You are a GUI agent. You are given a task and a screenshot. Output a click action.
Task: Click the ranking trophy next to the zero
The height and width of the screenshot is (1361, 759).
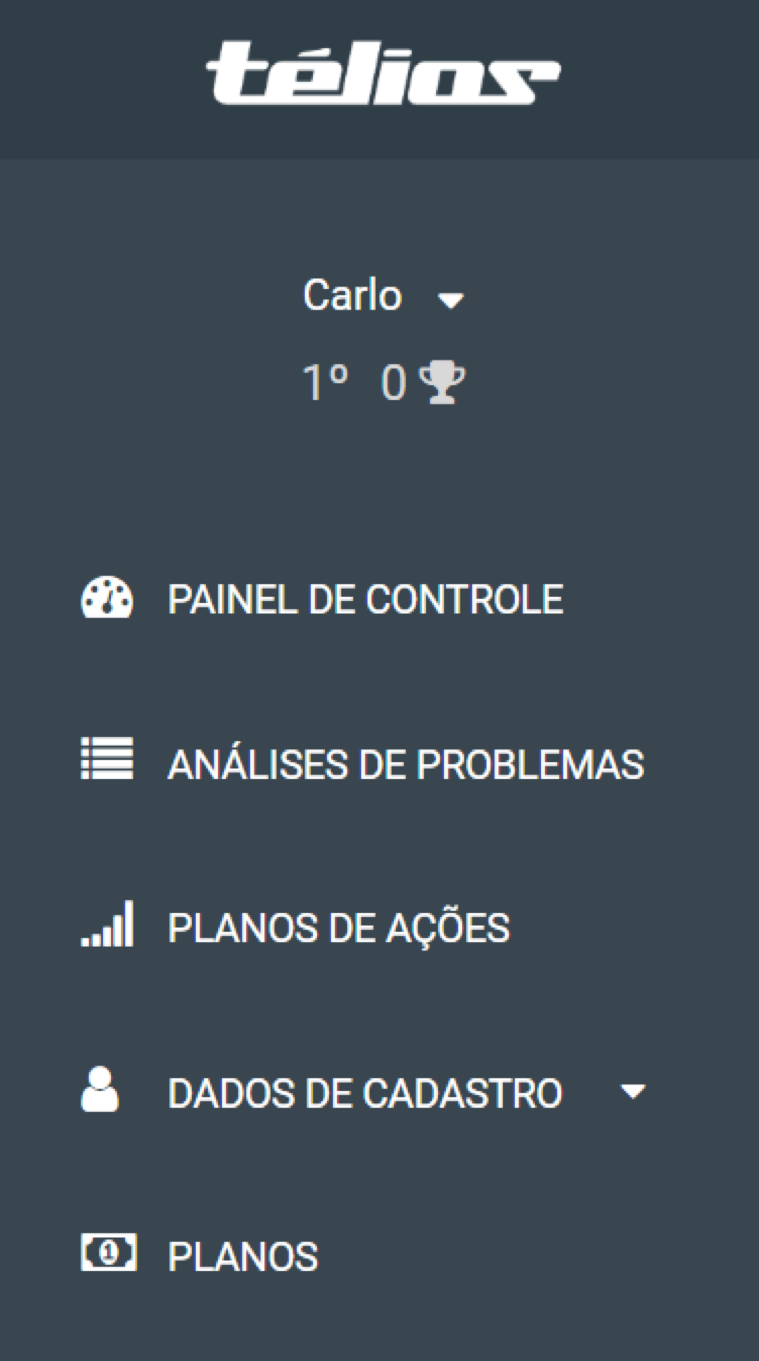pos(442,381)
